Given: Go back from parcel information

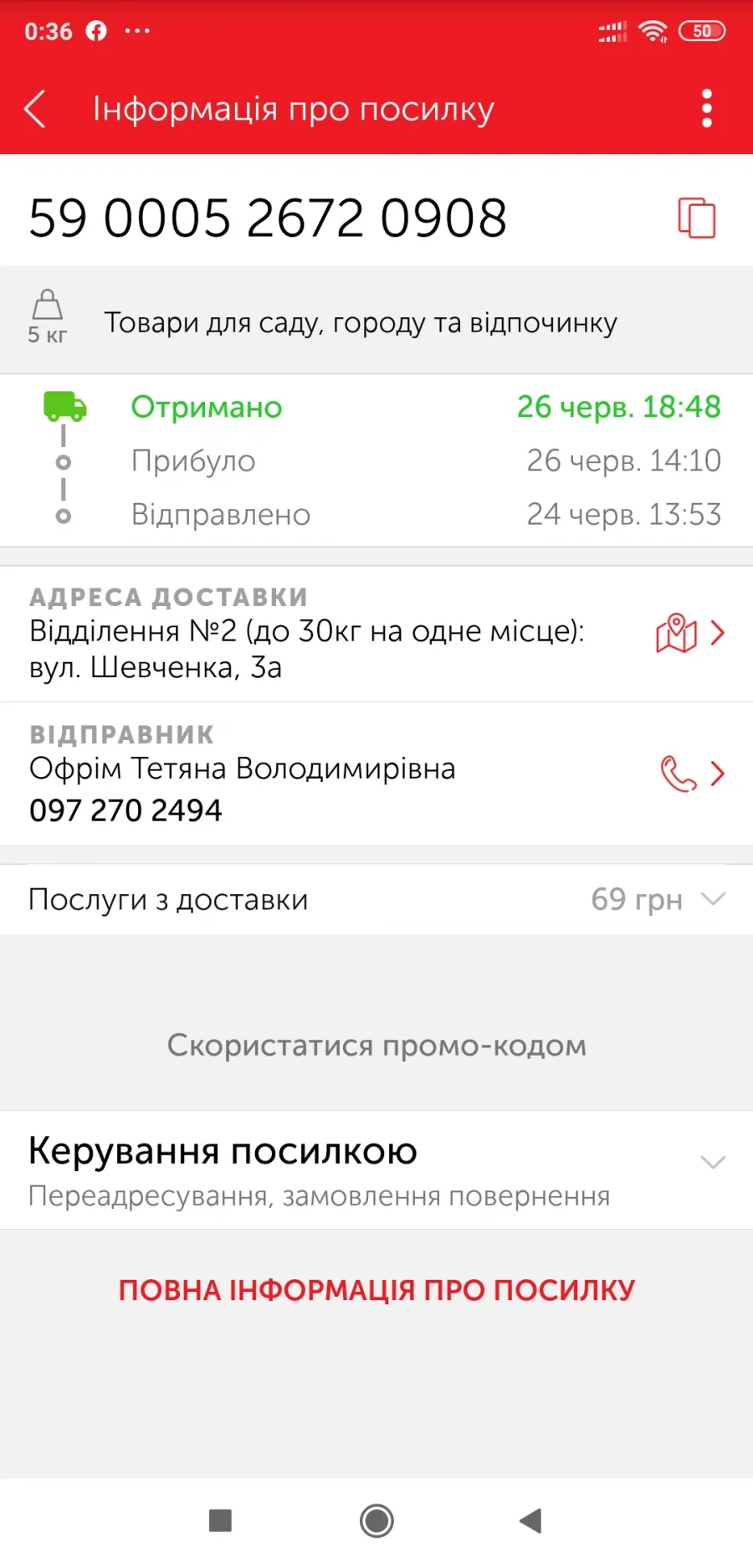Looking at the screenshot, I should coord(34,109).
